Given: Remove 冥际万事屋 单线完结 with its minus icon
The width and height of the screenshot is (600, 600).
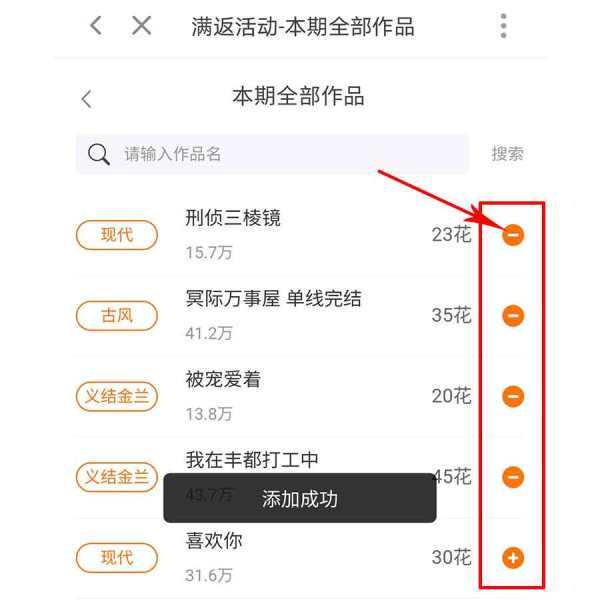Looking at the screenshot, I should pyautogui.click(x=513, y=316).
